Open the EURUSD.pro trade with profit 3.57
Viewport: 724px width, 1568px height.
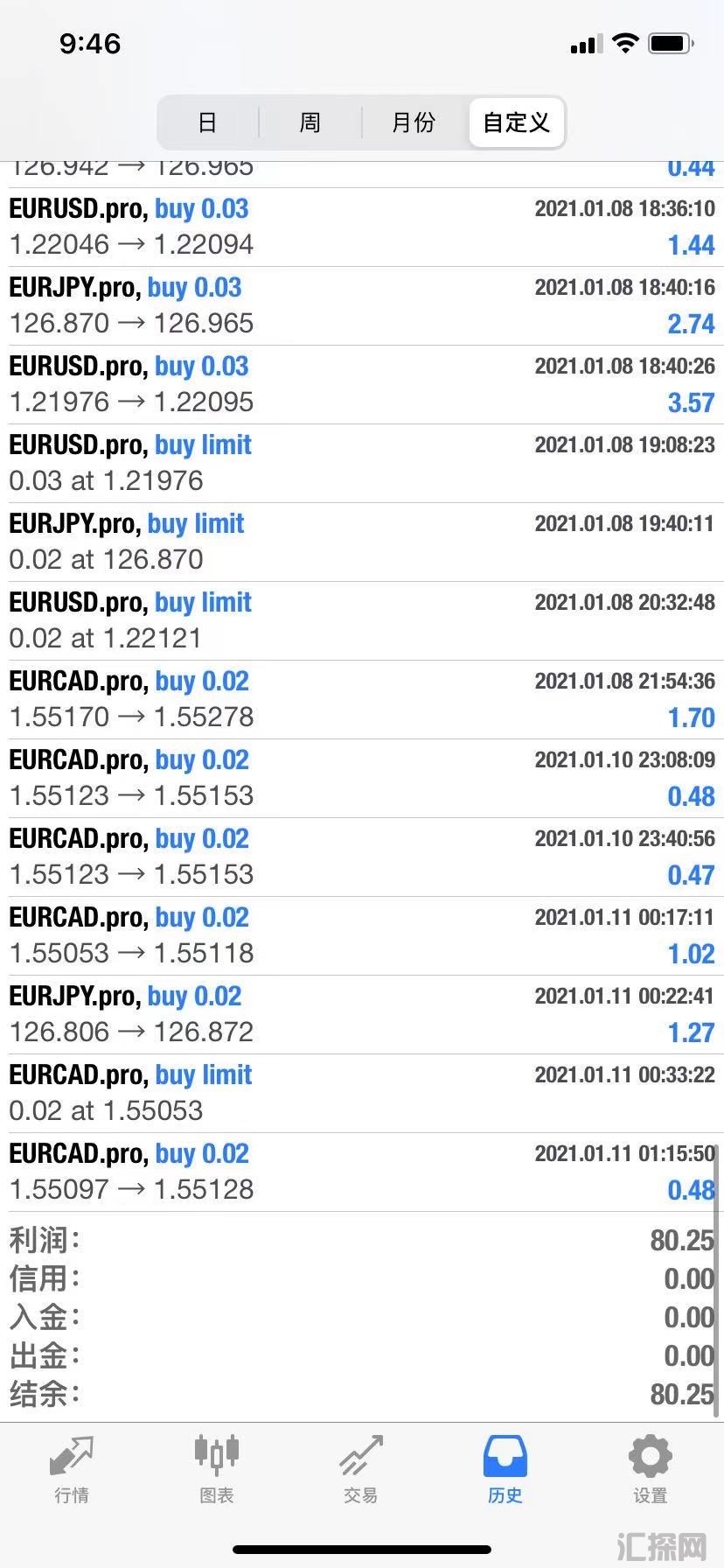[x=362, y=385]
